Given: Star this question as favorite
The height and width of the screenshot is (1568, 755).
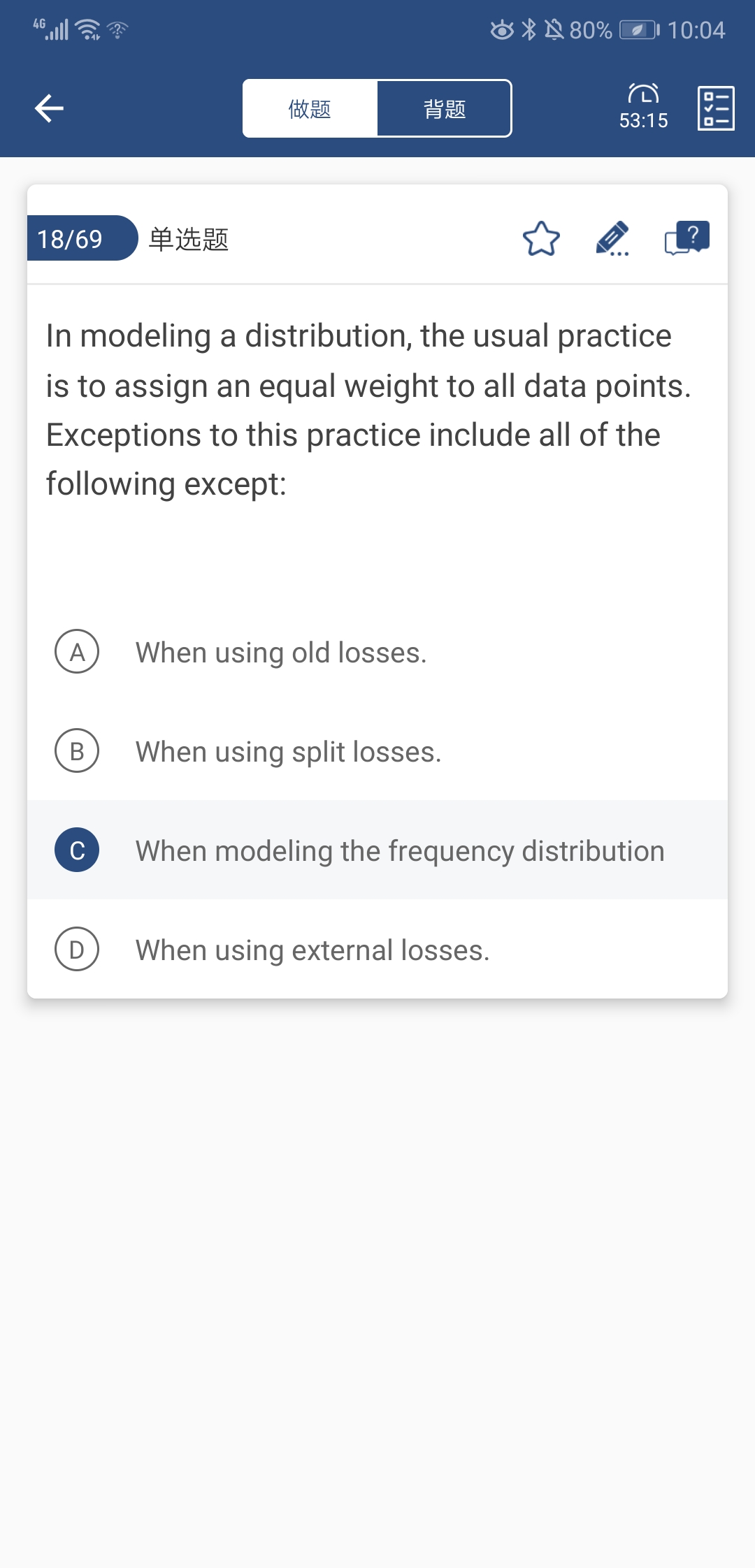Looking at the screenshot, I should (x=541, y=239).
